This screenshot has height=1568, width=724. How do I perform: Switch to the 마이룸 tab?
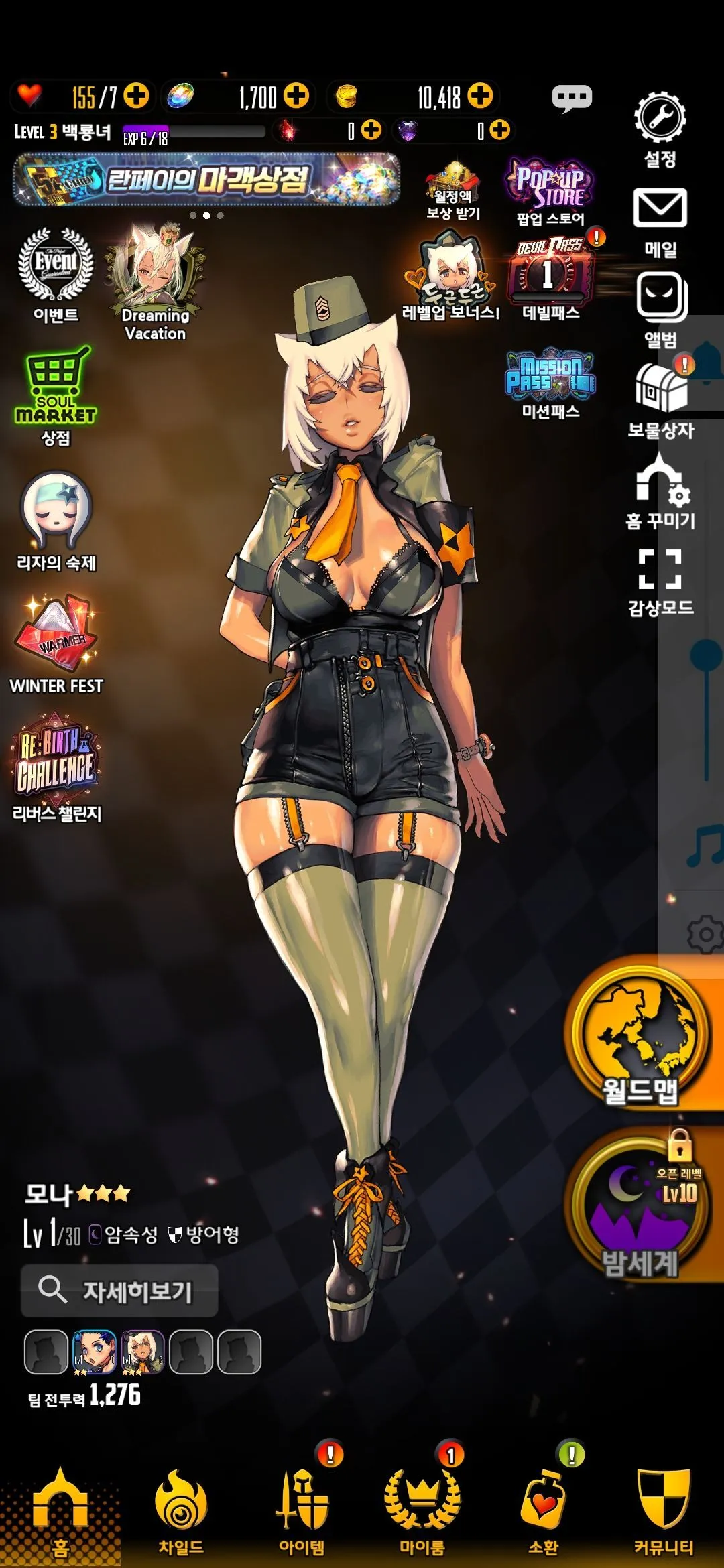[x=422, y=1511]
